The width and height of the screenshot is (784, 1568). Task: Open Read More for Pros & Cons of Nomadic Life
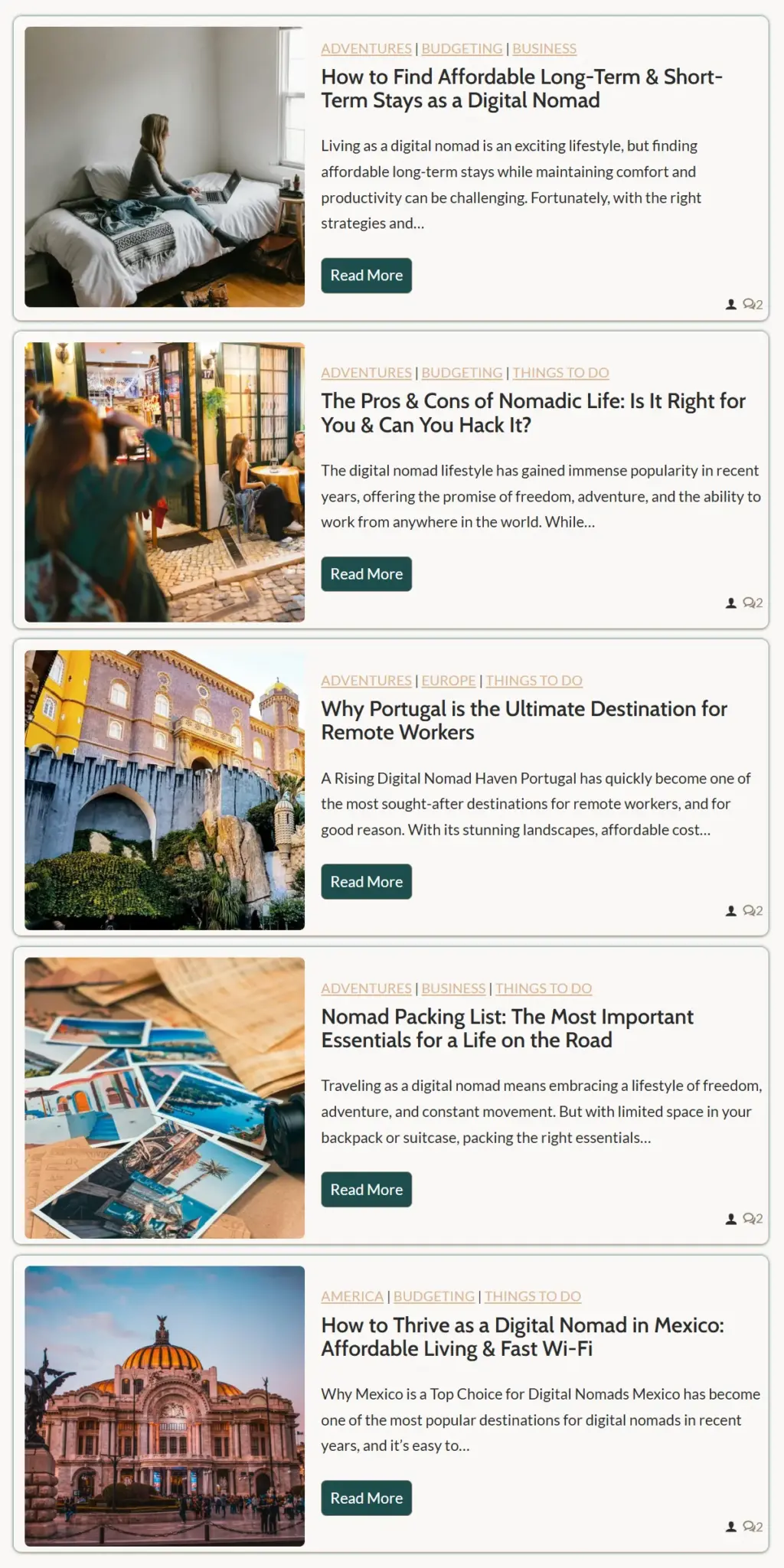click(366, 574)
